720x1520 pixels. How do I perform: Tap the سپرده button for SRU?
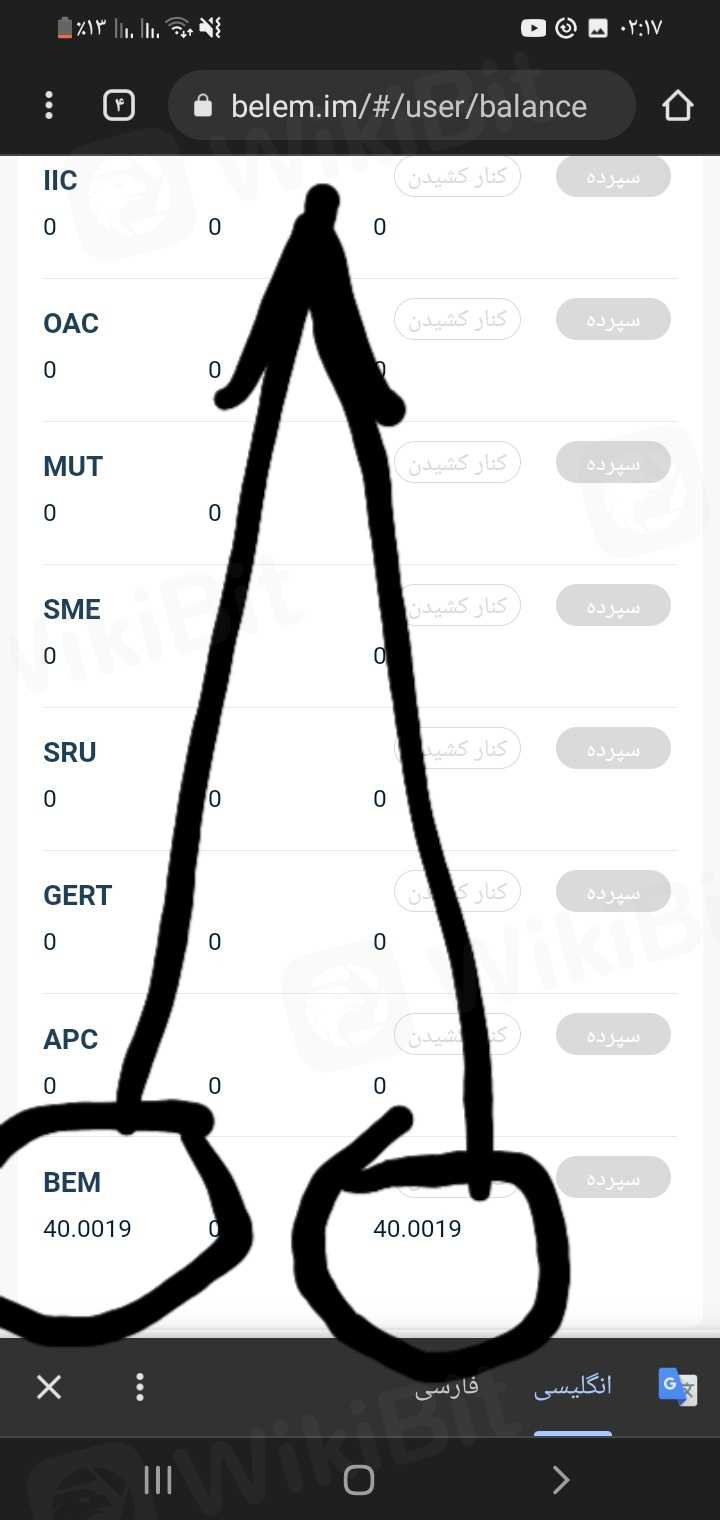[x=613, y=748]
